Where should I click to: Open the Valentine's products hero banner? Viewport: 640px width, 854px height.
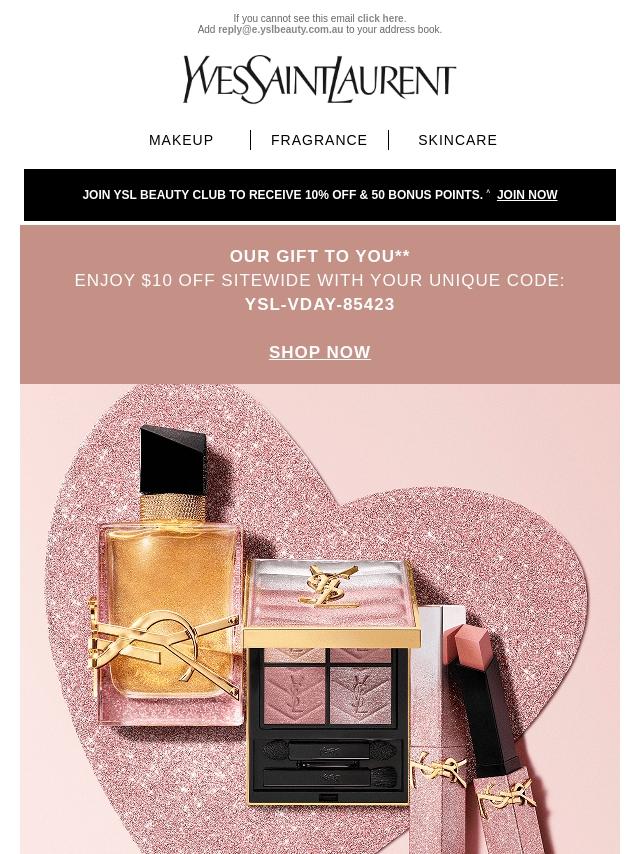319,618
